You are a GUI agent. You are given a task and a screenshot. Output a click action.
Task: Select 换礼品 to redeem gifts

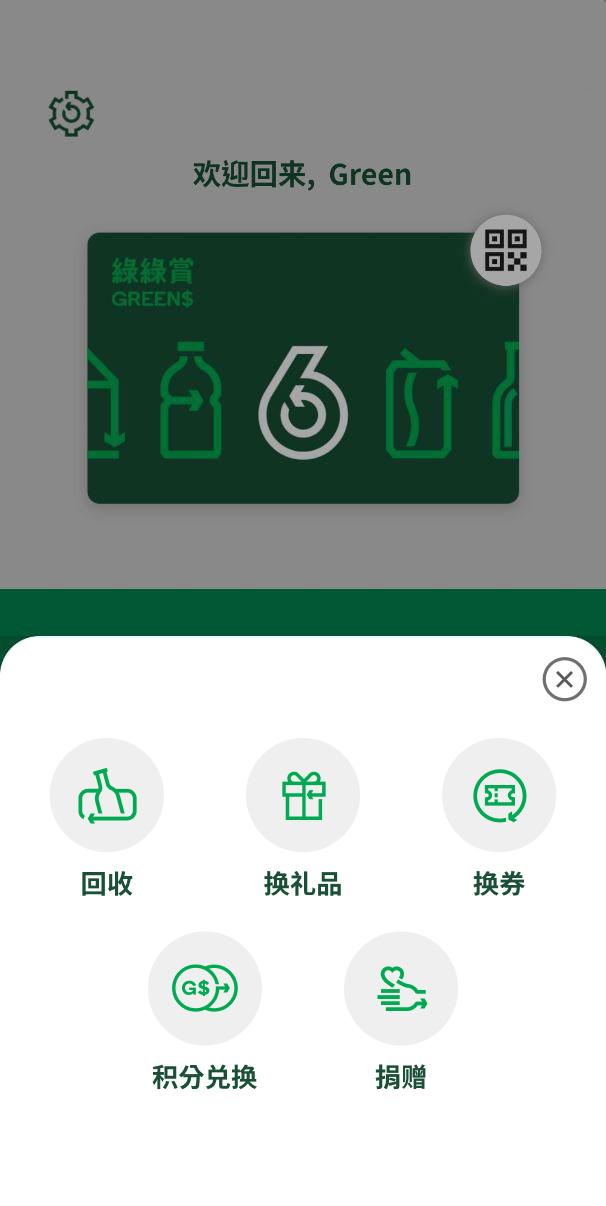(x=303, y=795)
